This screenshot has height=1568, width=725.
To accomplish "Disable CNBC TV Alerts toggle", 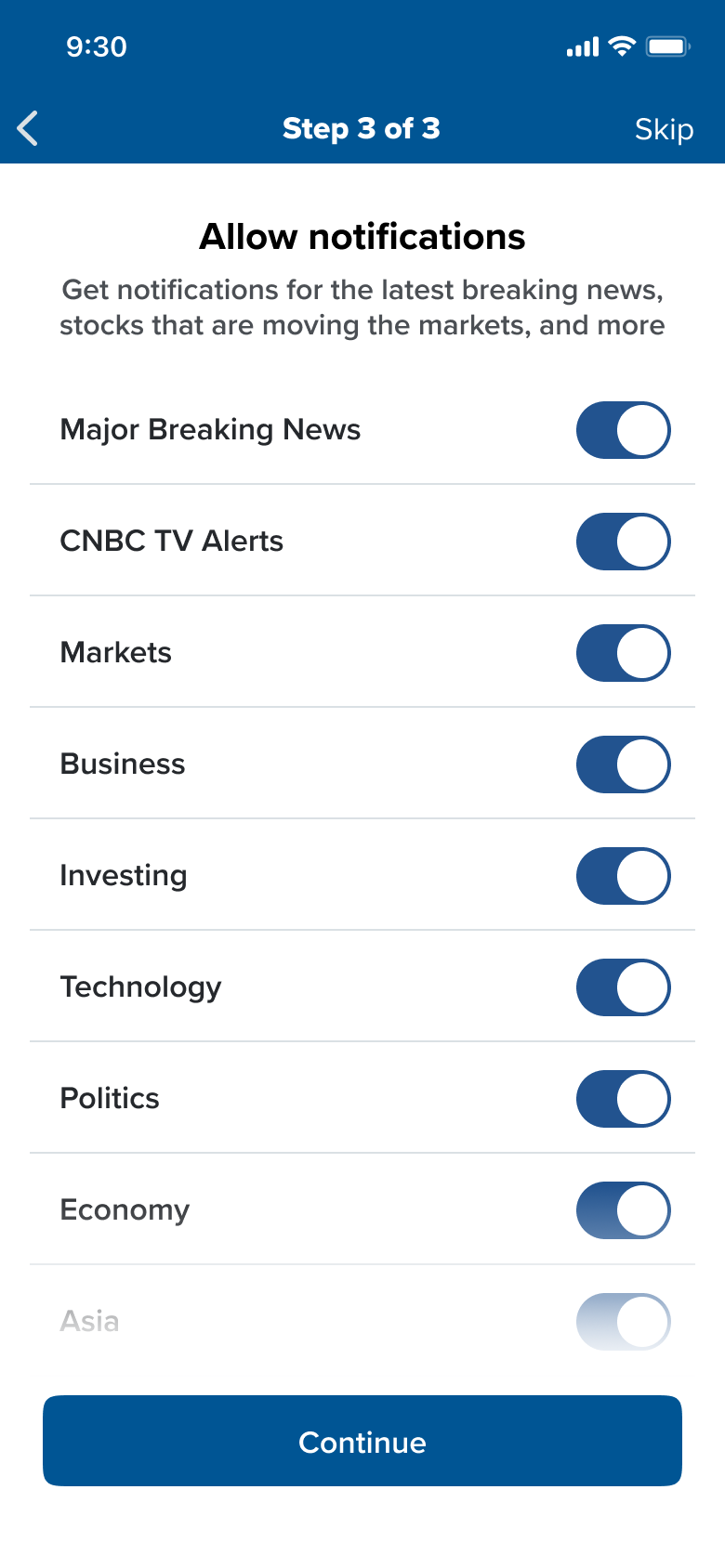I will [x=623, y=542].
